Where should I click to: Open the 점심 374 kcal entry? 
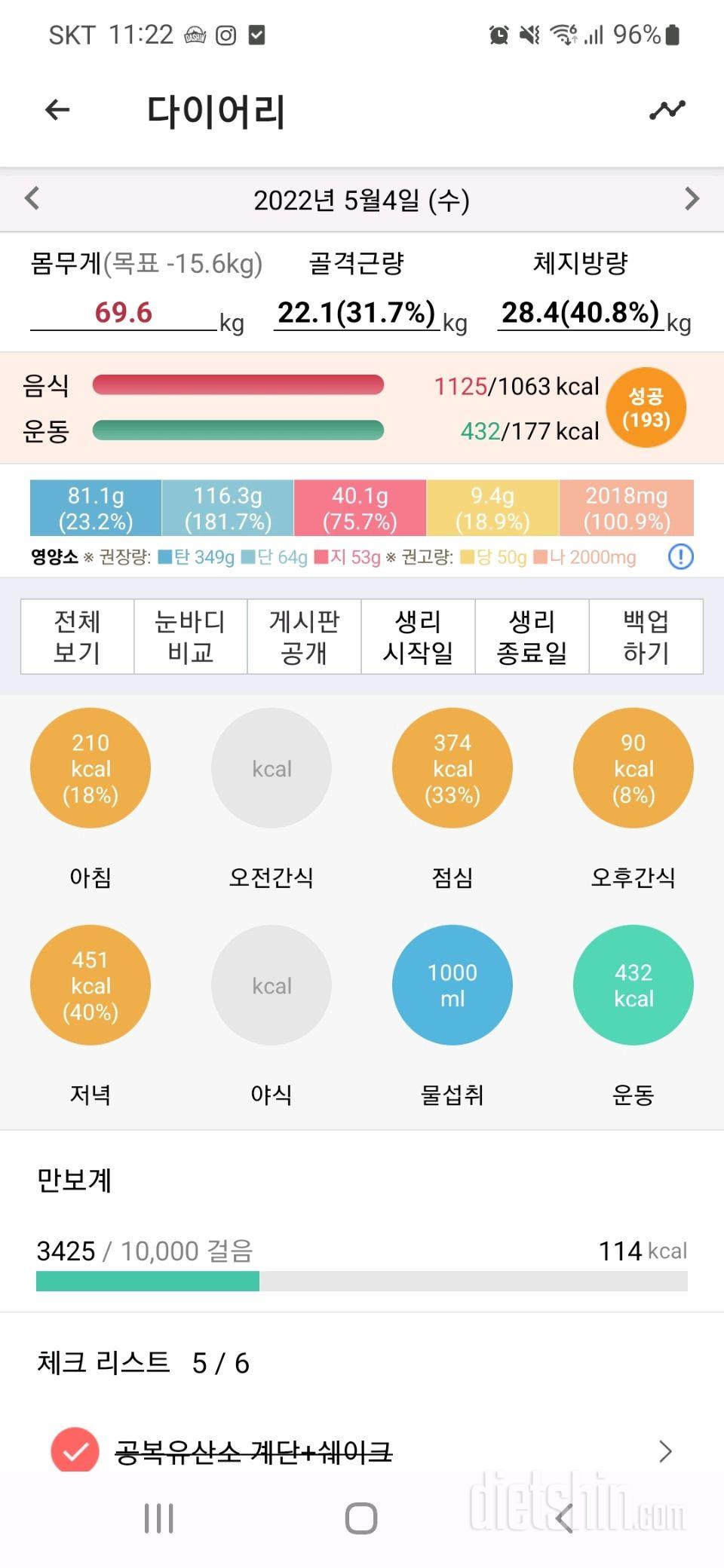point(452,768)
